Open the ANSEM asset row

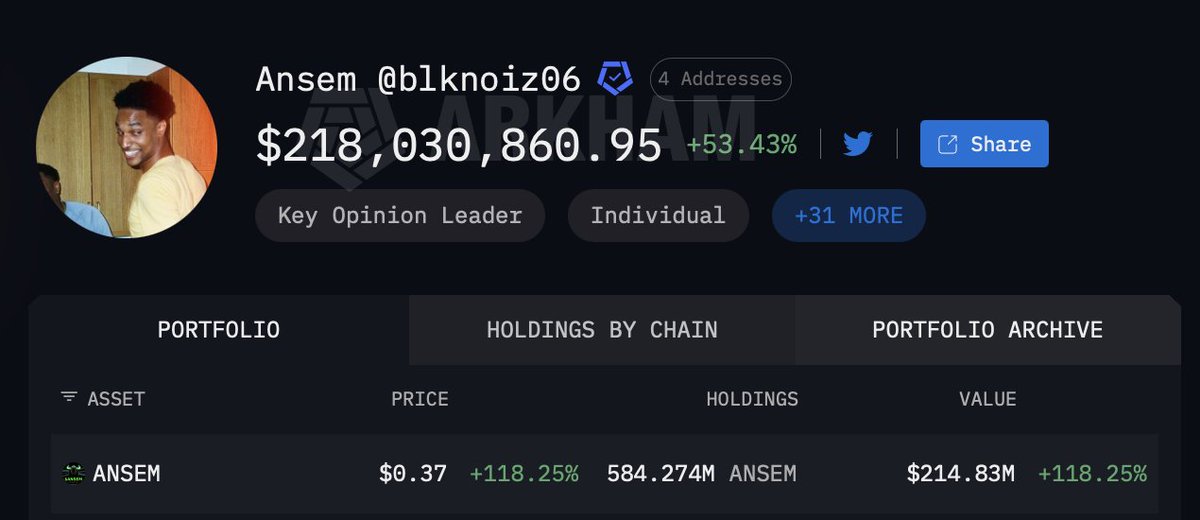coord(604,473)
